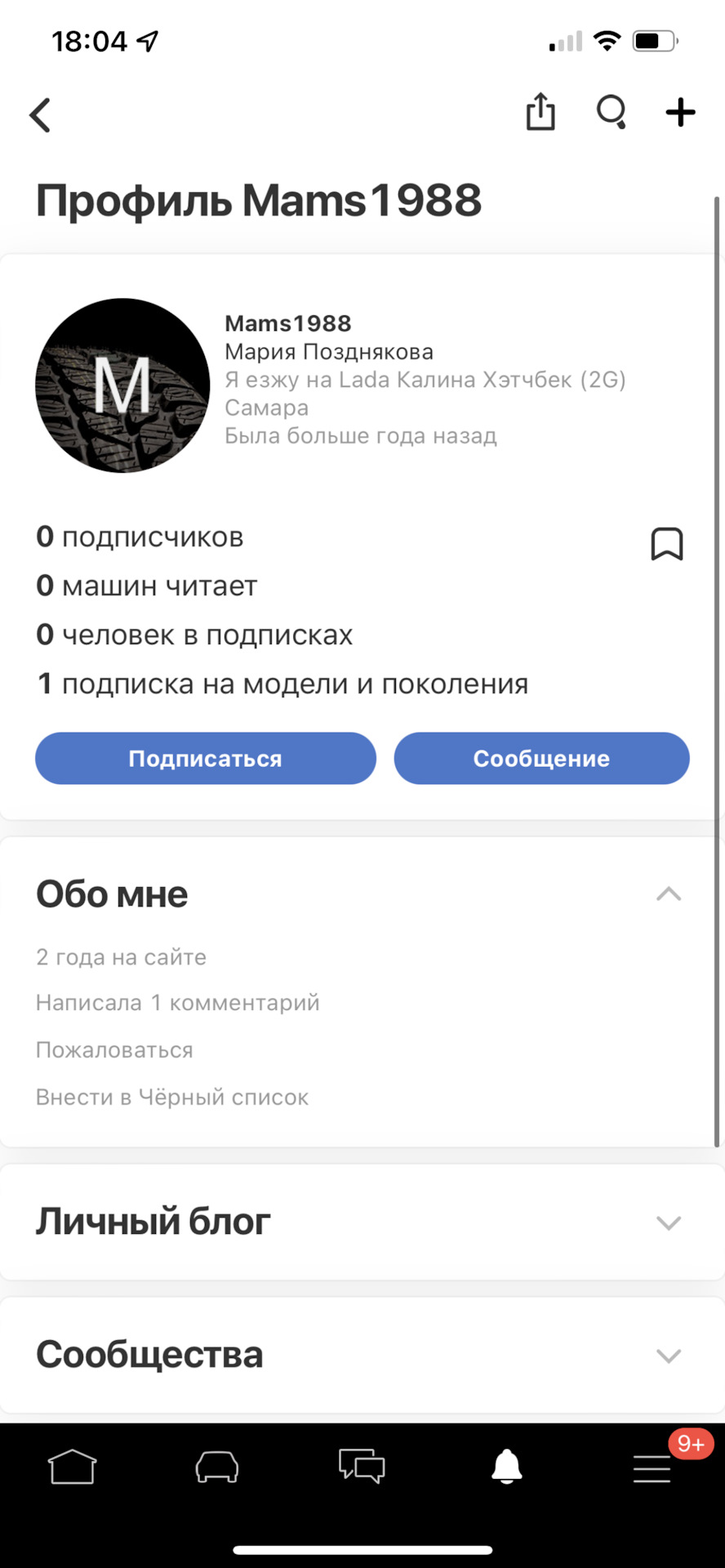The image size is (725, 1568).
Task: Tap the plus icon to create
Action: coord(680,112)
